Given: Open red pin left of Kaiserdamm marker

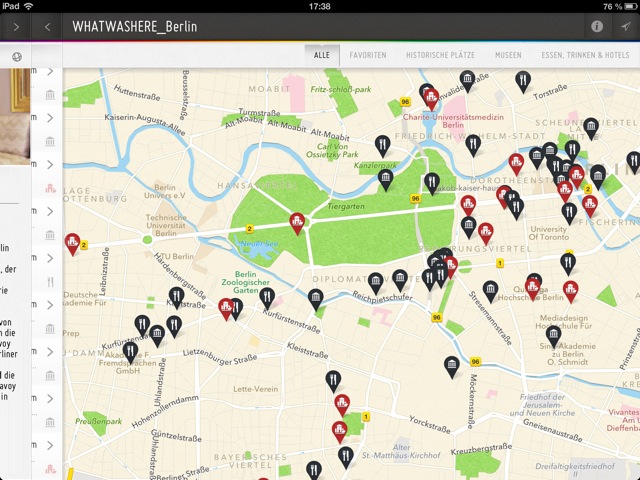Looking at the screenshot, I should (72, 242).
